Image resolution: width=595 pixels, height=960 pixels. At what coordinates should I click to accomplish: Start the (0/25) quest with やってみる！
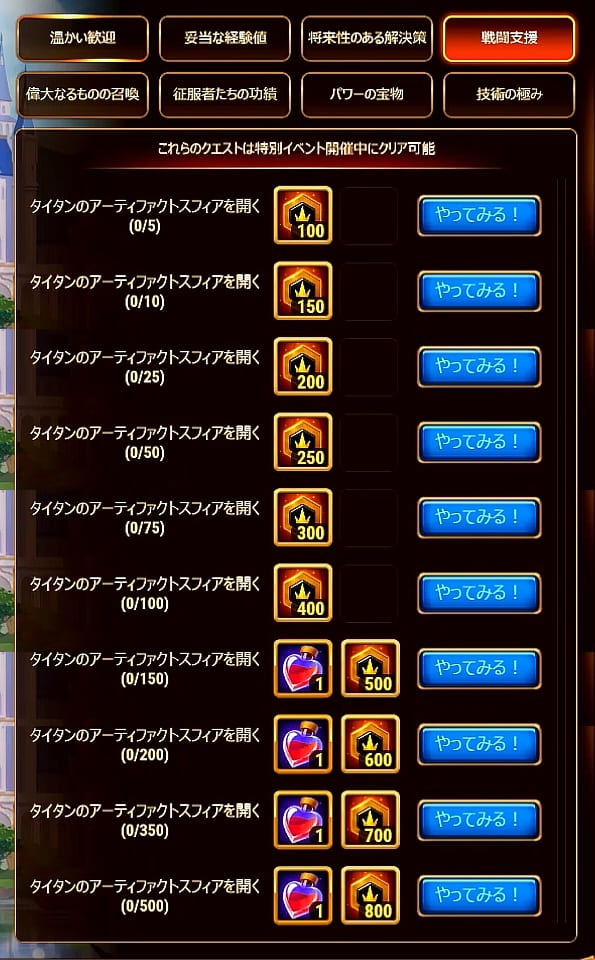(479, 367)
